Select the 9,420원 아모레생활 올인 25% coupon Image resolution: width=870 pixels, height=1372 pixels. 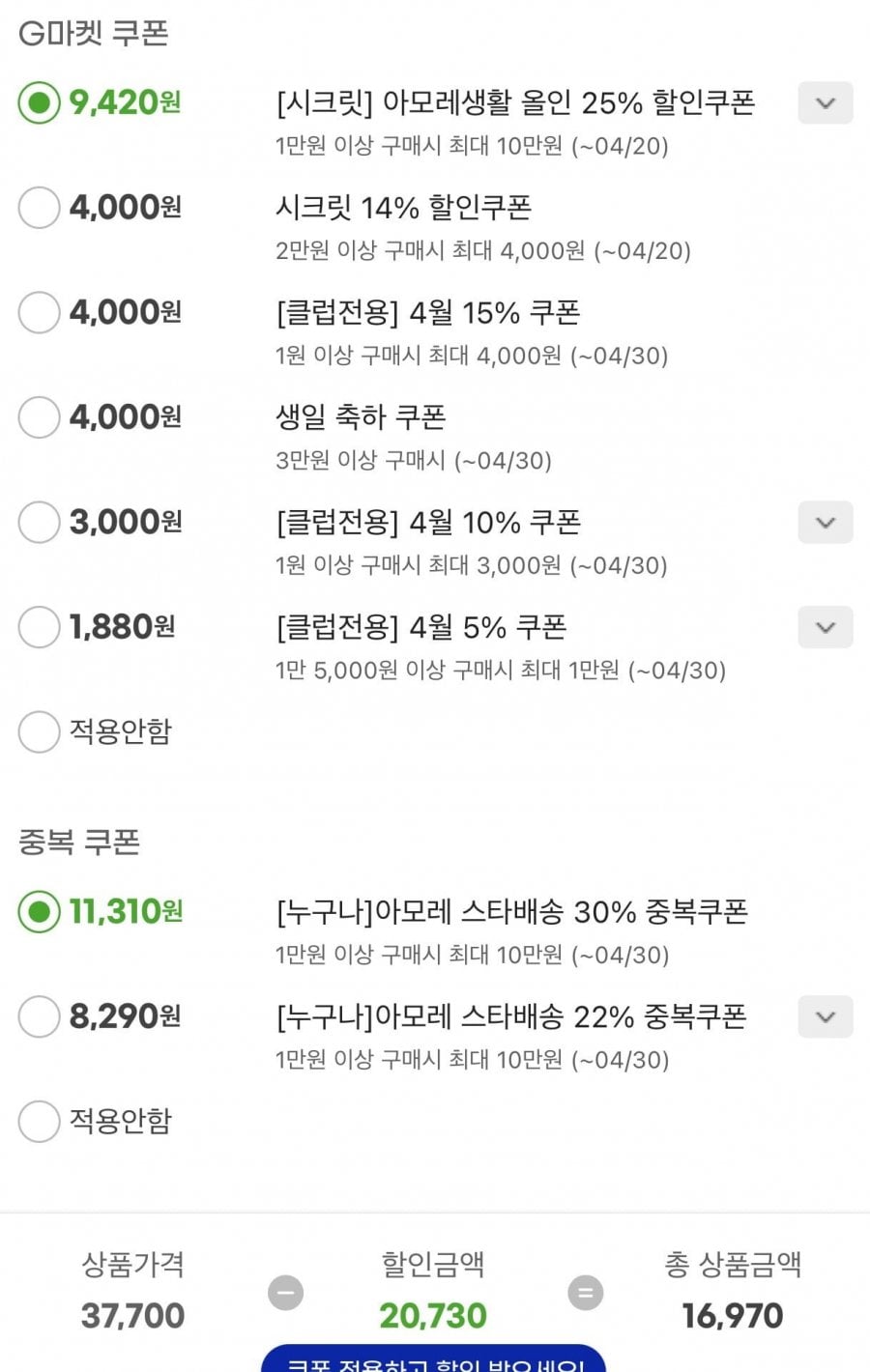40,102
